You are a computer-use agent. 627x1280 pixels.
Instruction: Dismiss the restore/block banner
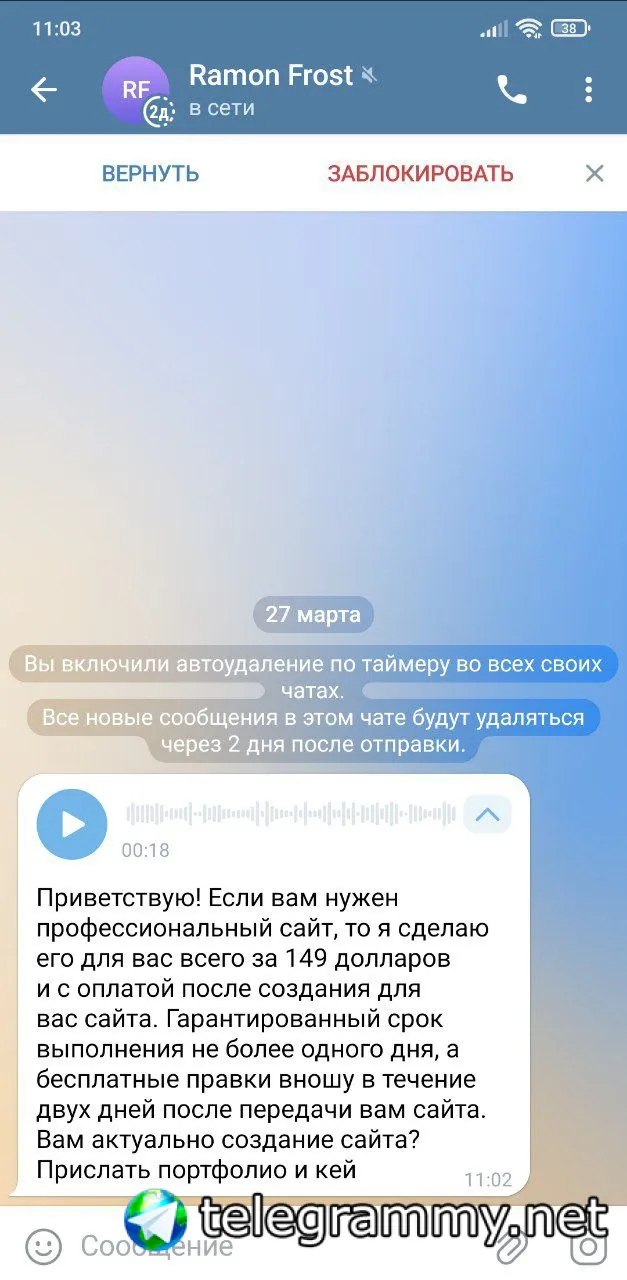[x=594, y=173]
